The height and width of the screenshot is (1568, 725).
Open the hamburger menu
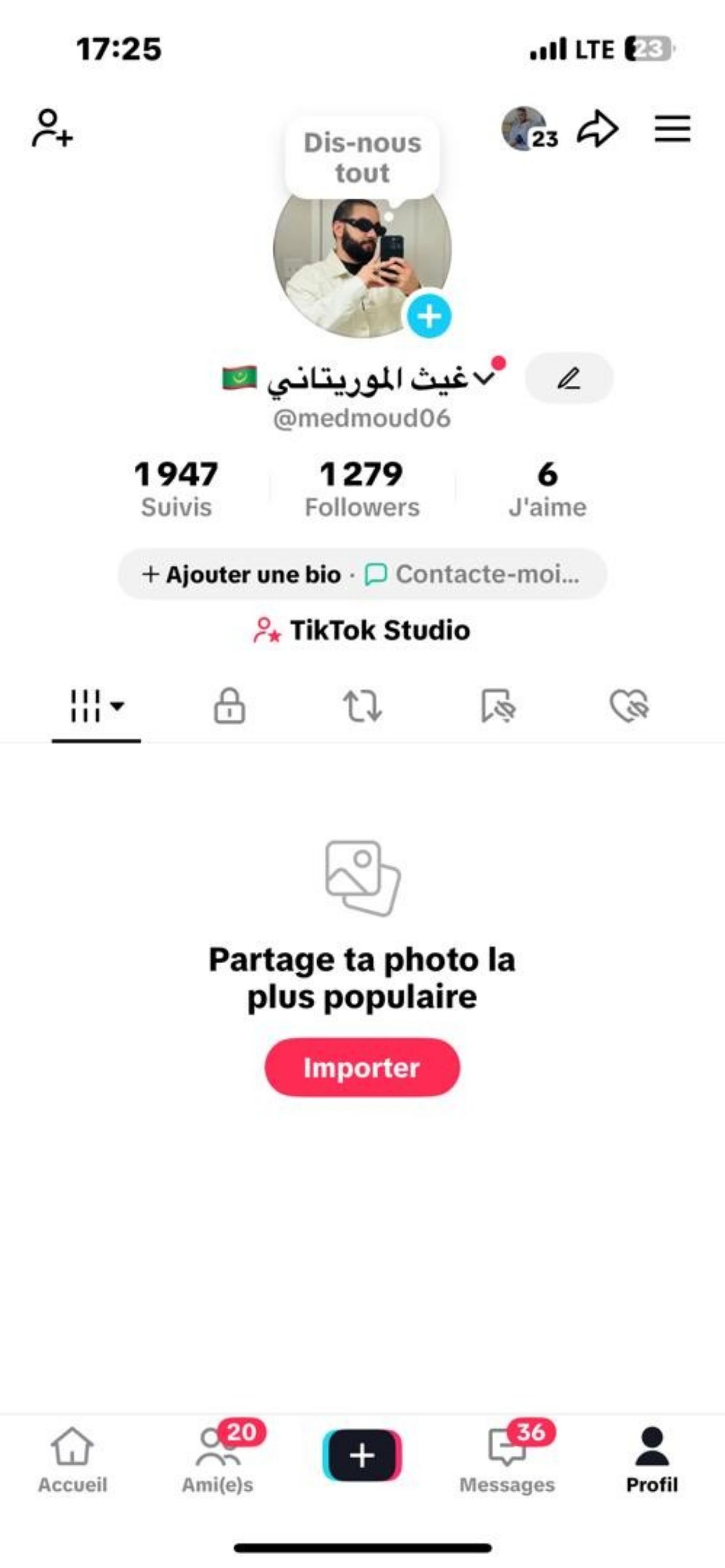coord(672,129)
